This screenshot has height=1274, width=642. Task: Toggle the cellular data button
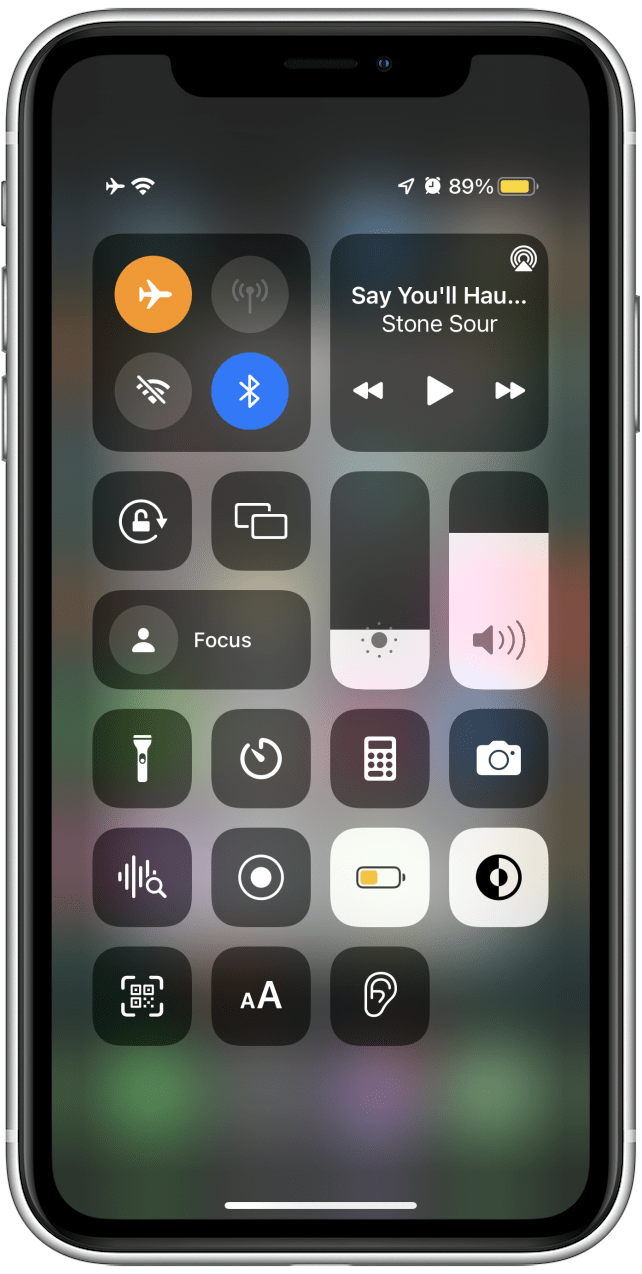point(250,295)
